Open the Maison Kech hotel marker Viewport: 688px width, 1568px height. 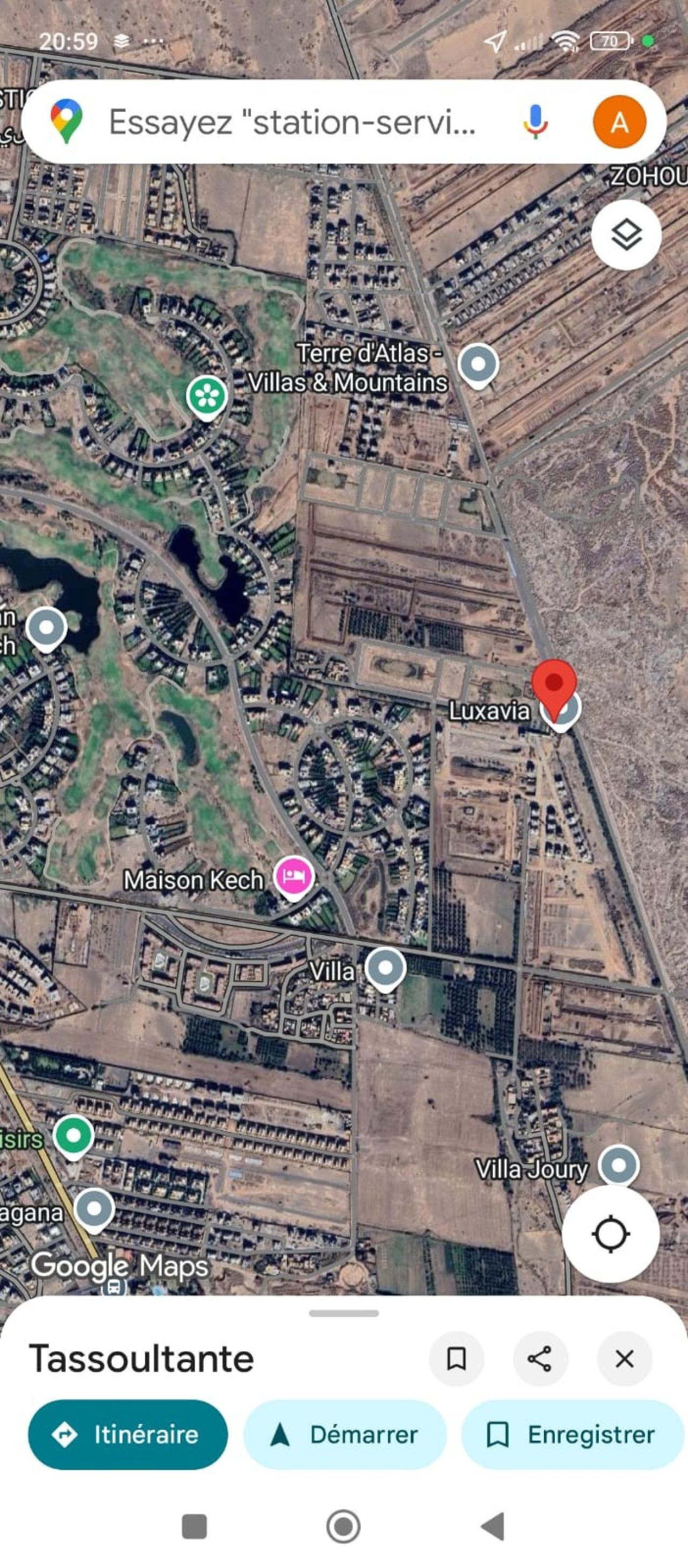(x=293, y=876)
